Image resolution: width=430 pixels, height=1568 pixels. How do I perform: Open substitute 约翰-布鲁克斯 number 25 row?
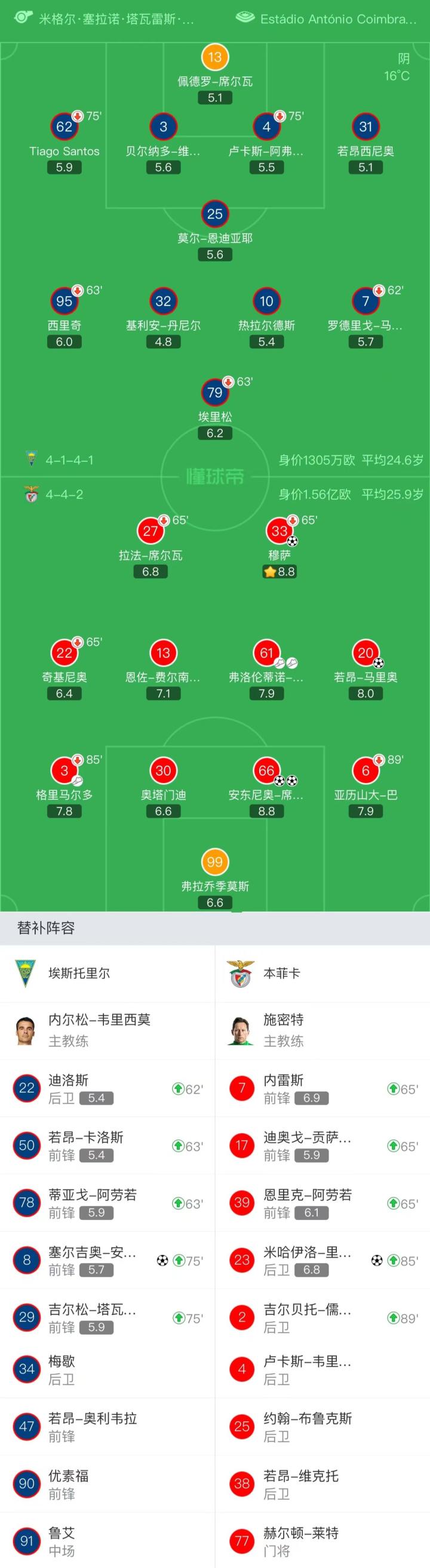tap(323, 1427)
